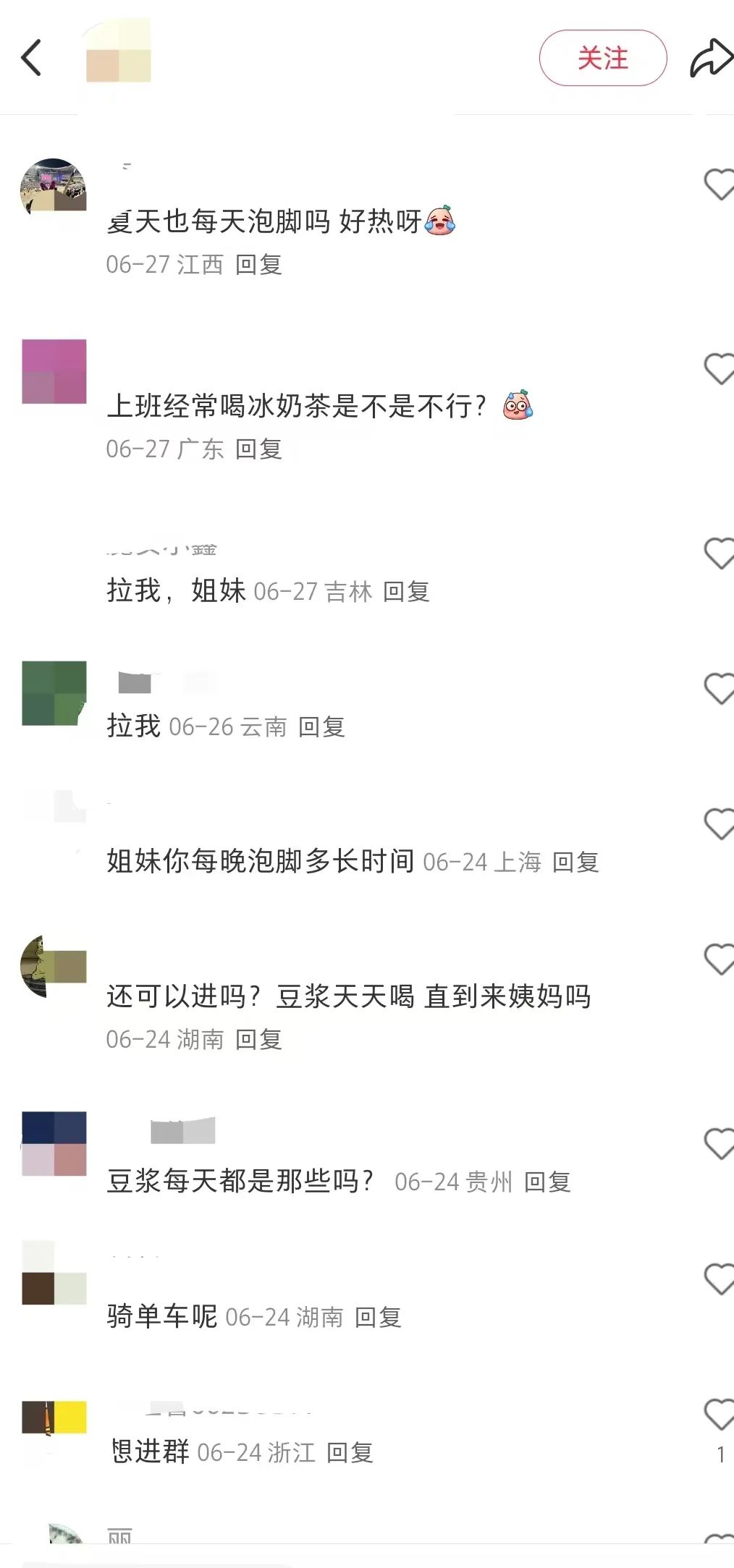This screenshot has width=734, height=1568.
Task: Like the comment 骑单车呢
Action: click(x=718, y=1279)
